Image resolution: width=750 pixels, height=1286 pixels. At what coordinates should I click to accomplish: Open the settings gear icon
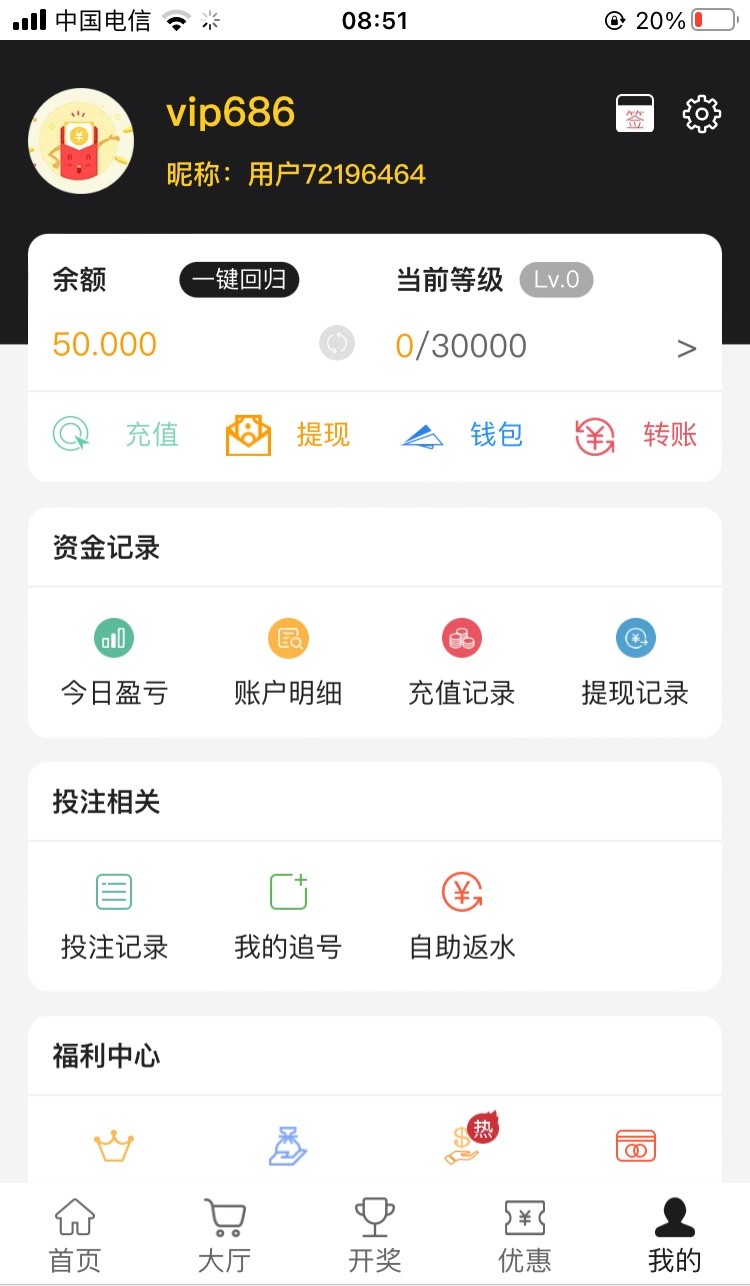(702, 114)
